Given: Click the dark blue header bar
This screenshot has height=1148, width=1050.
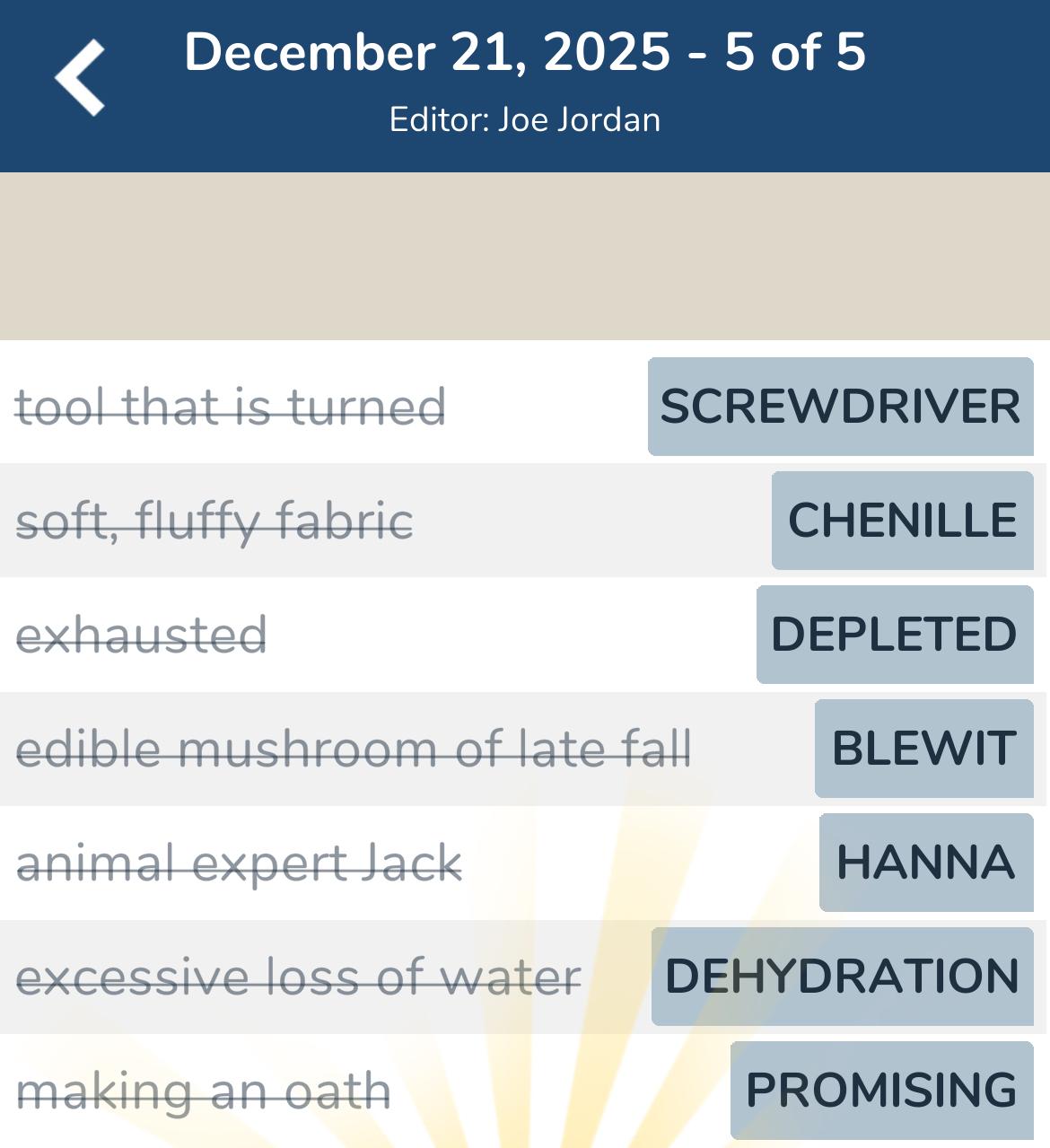Looking at the screenshot, I should coord(525,85).
